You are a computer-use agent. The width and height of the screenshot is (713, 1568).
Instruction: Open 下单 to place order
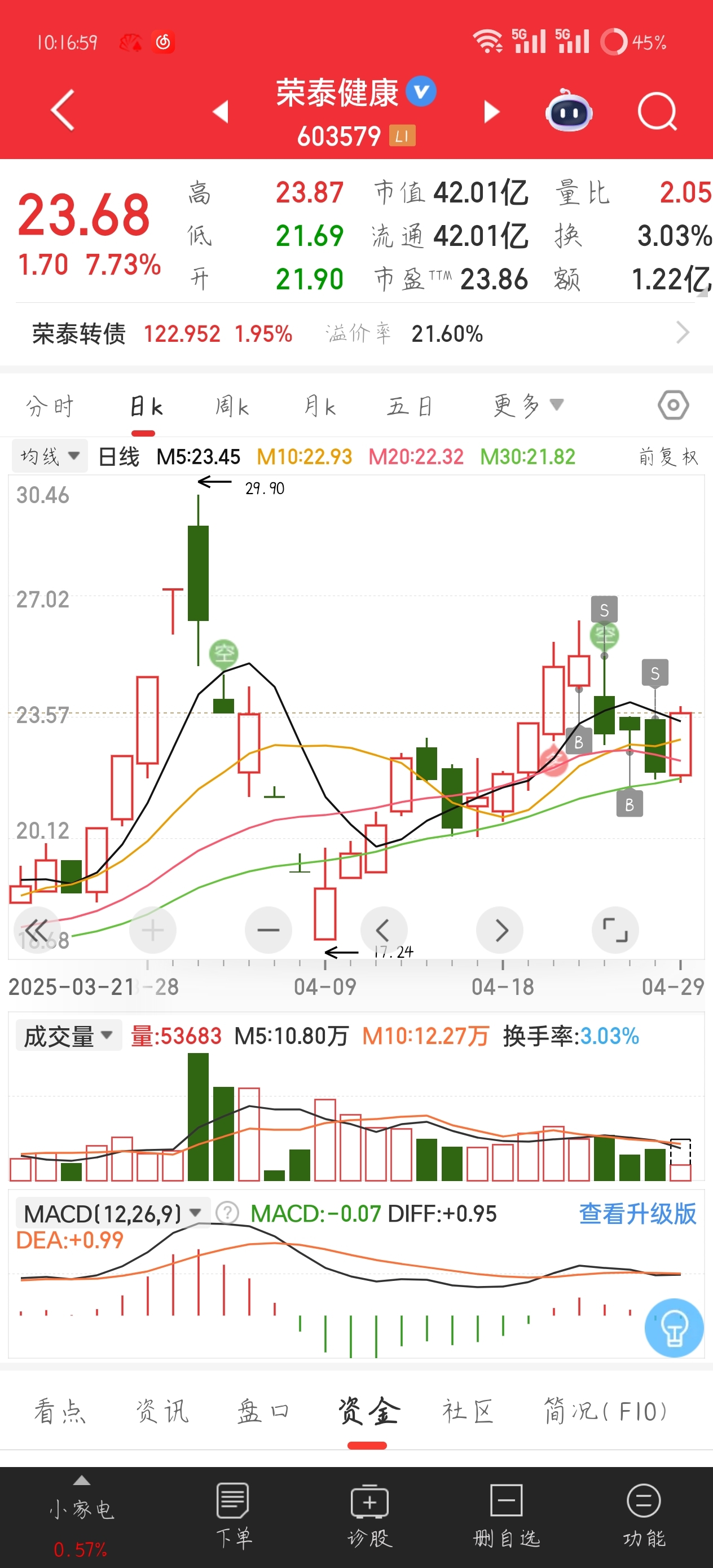233,1516
